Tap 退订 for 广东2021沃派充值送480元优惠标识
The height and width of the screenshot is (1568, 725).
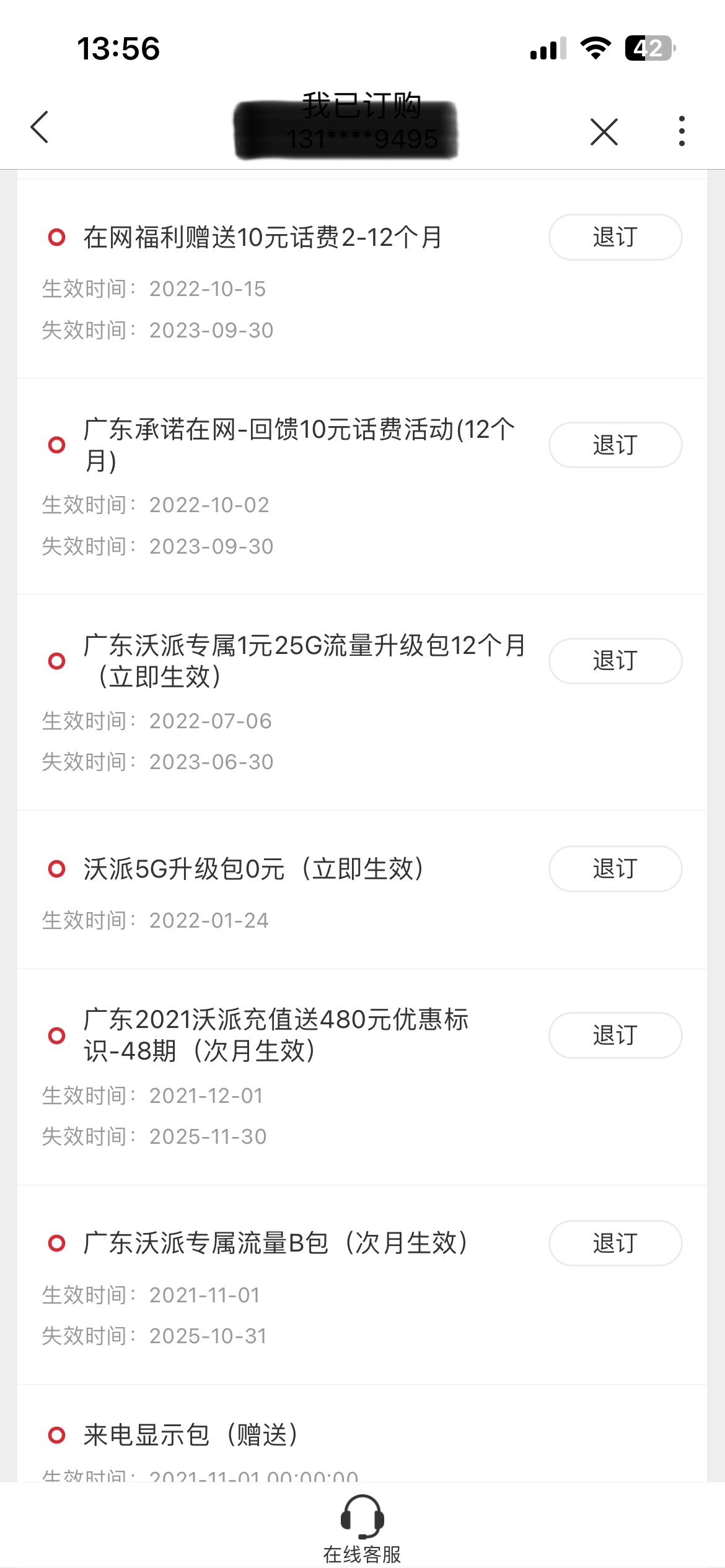point(615,1035)
